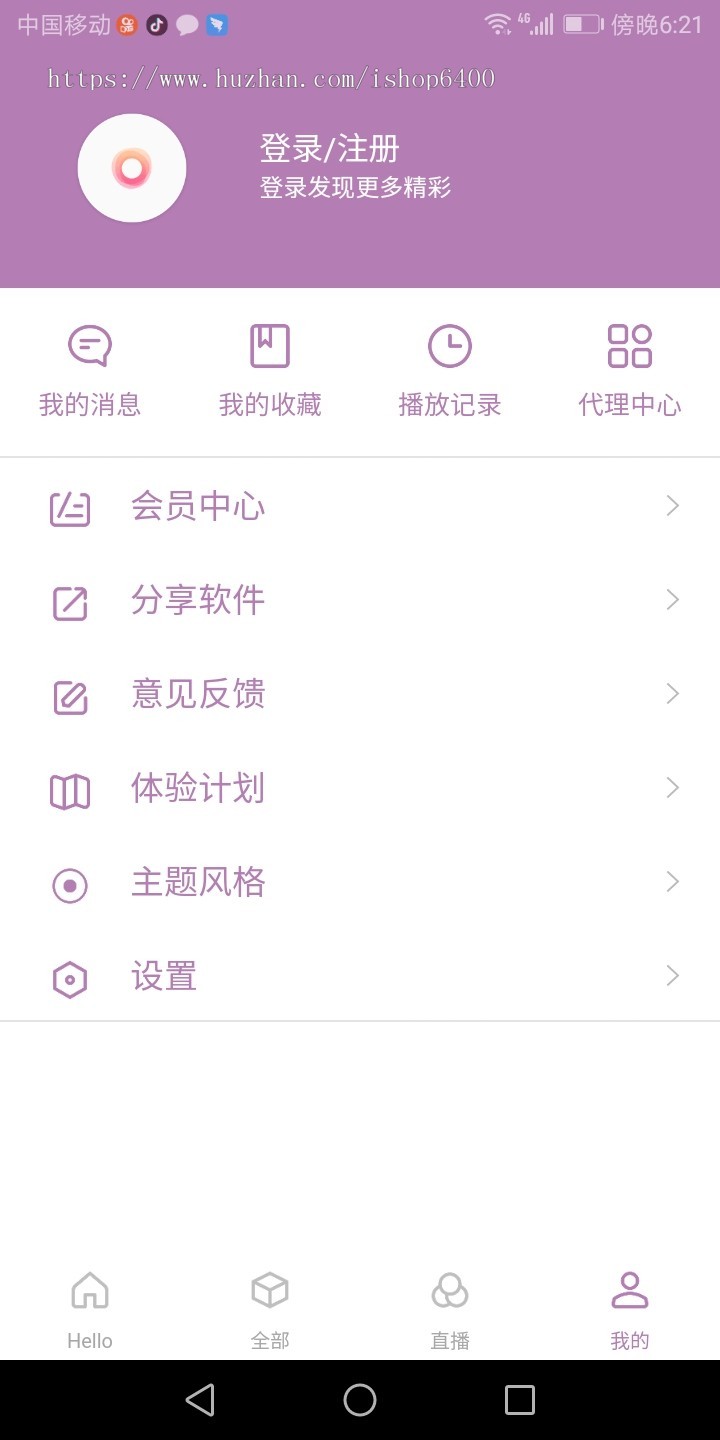Image resolution: width=720 pixels, height=1440 pixels.
Task: Expand the 设置 row chevron
Action: pos(672,975)
